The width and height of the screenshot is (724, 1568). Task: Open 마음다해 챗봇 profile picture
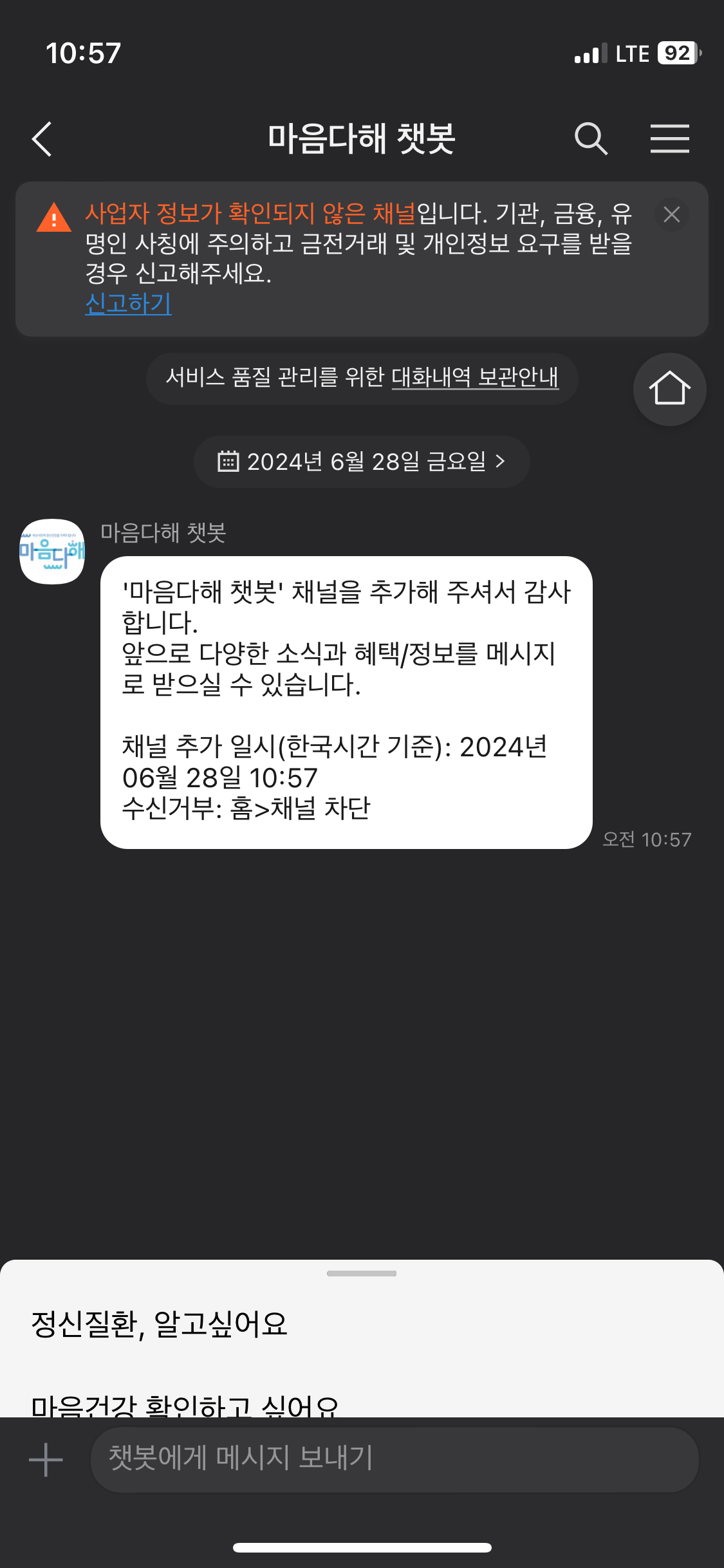point(52,552)
